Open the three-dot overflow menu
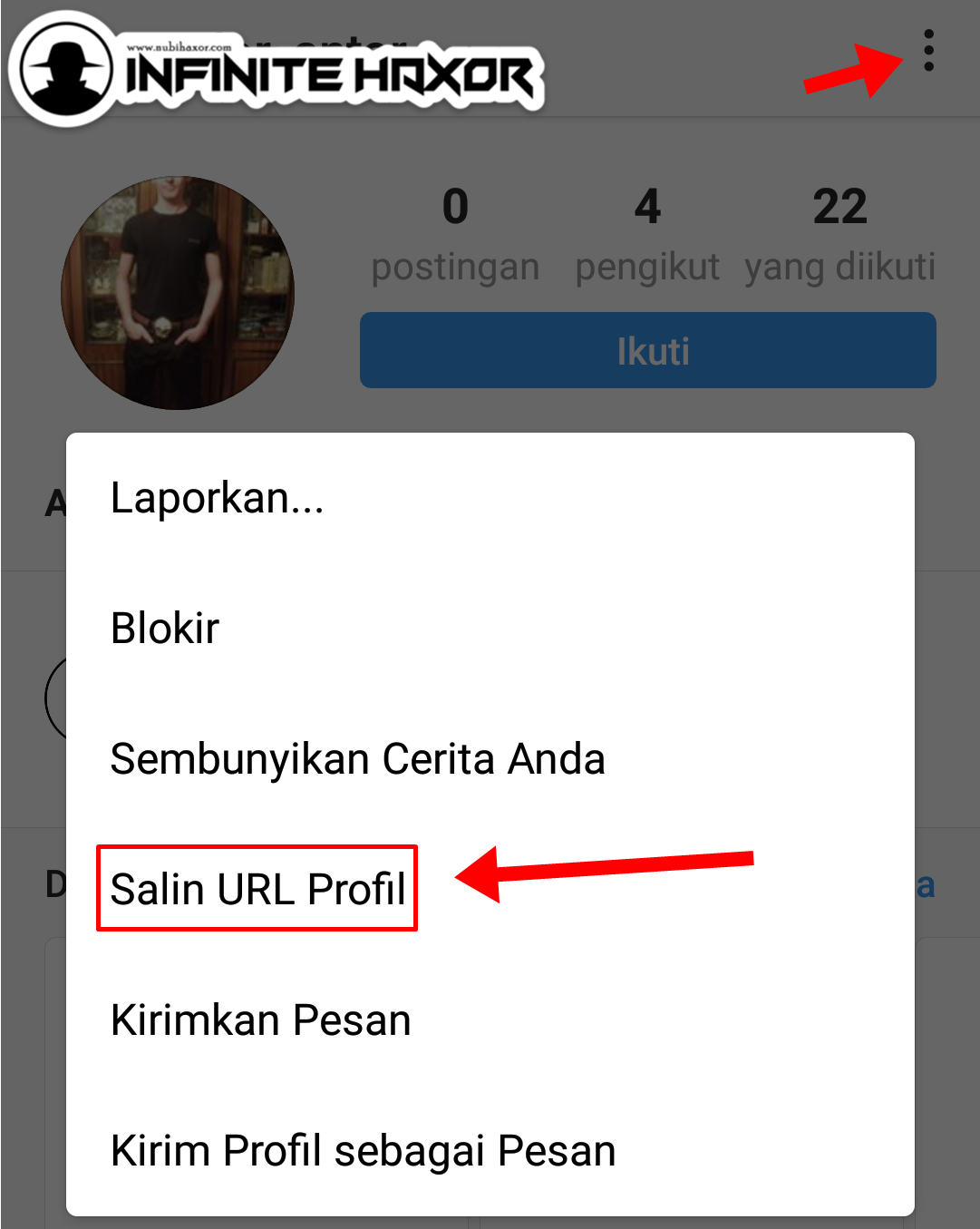980x1229 pixels. click(x=927, y=50)
